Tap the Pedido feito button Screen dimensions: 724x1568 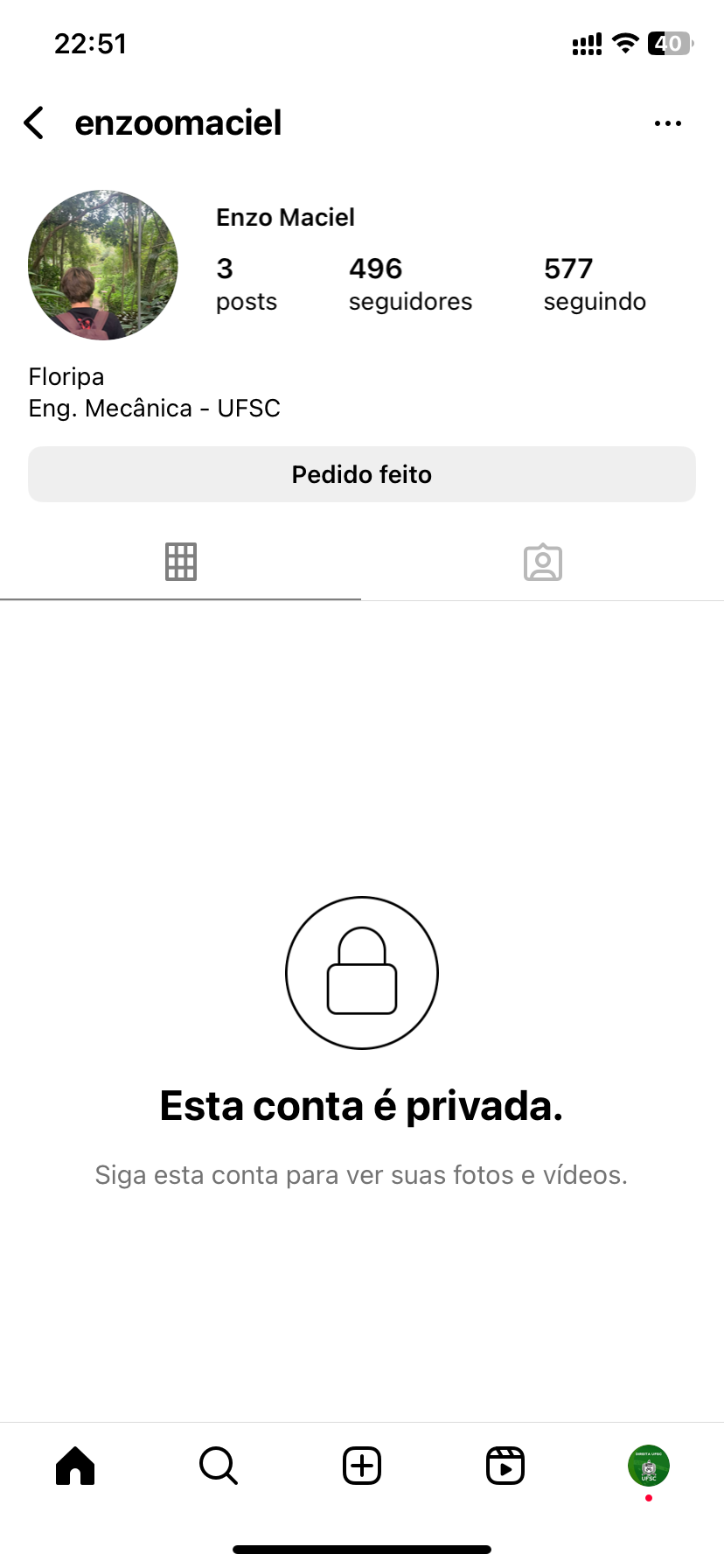pos(362,474)
